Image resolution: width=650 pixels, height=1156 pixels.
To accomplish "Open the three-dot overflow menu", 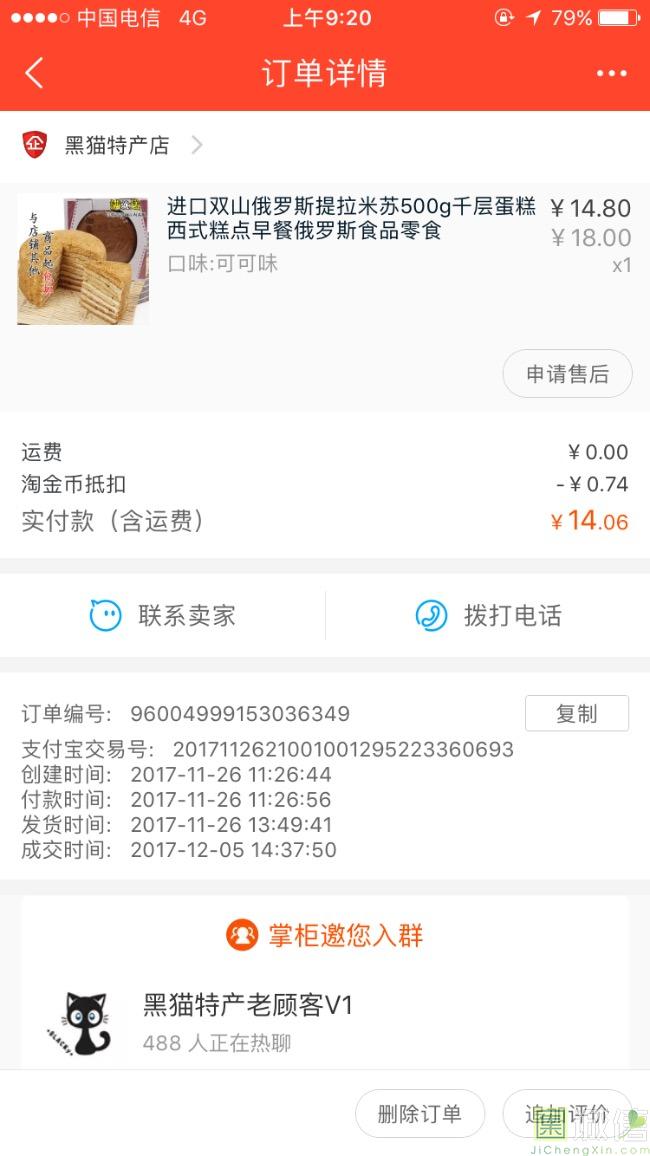I will (x=611, y=73).
